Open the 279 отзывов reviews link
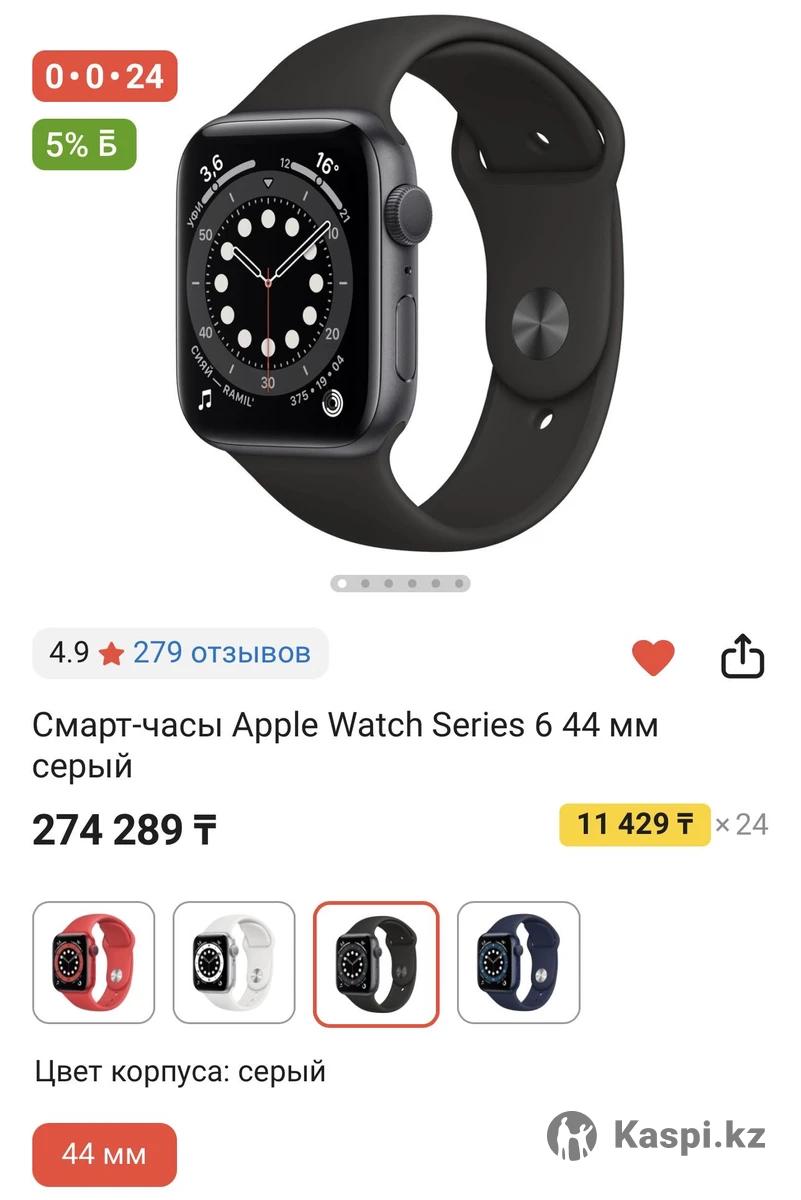 tap(221, 654)
